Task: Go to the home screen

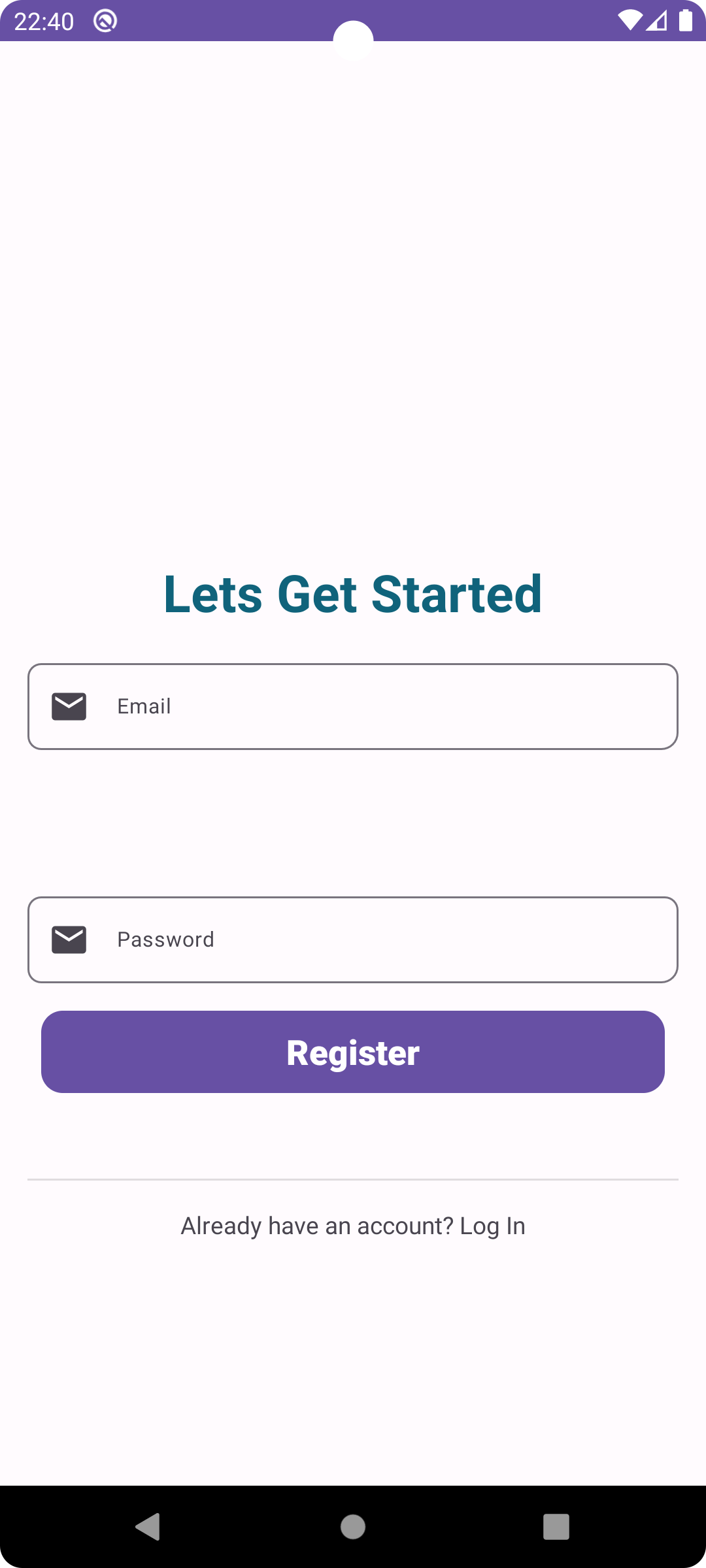Action: click(353, 1527)
